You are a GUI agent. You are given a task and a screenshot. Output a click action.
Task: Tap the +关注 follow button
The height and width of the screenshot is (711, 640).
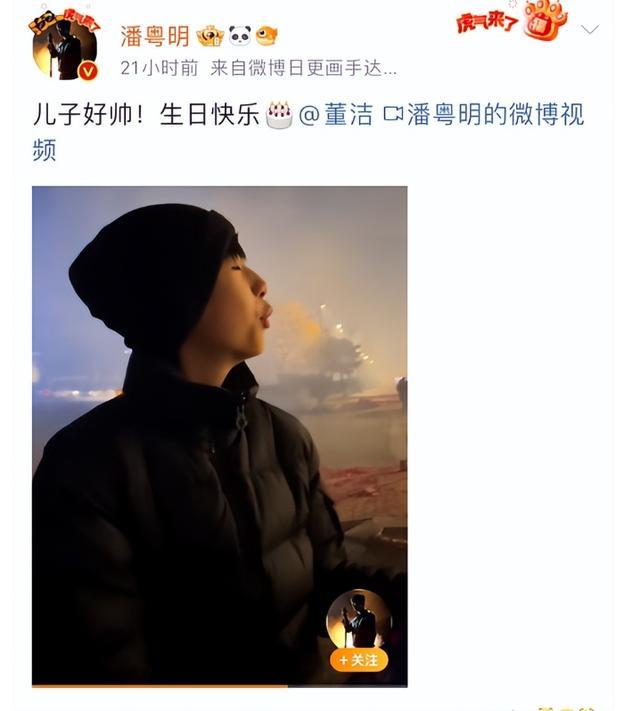point(358,660)
